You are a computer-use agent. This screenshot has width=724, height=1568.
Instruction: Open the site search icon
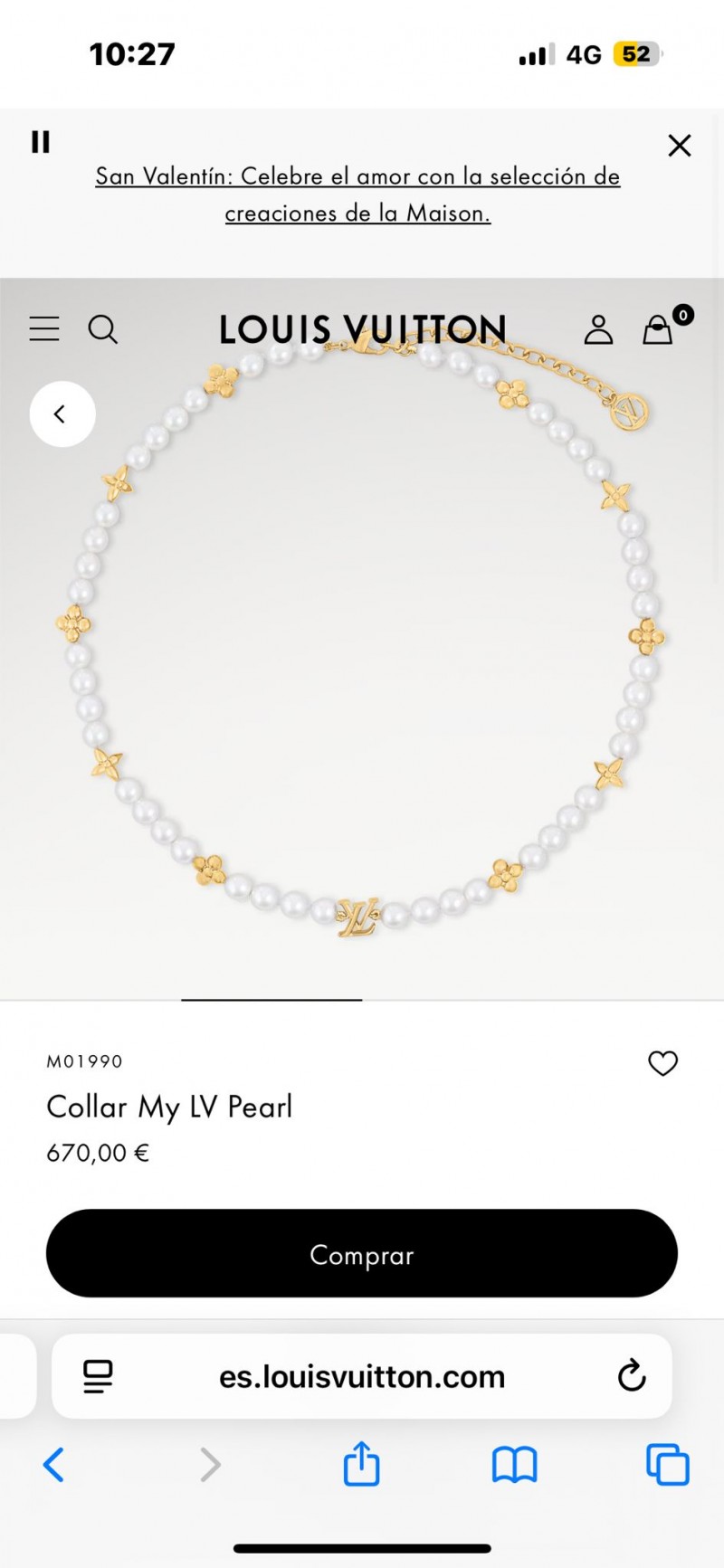click(x=103, y=329)
